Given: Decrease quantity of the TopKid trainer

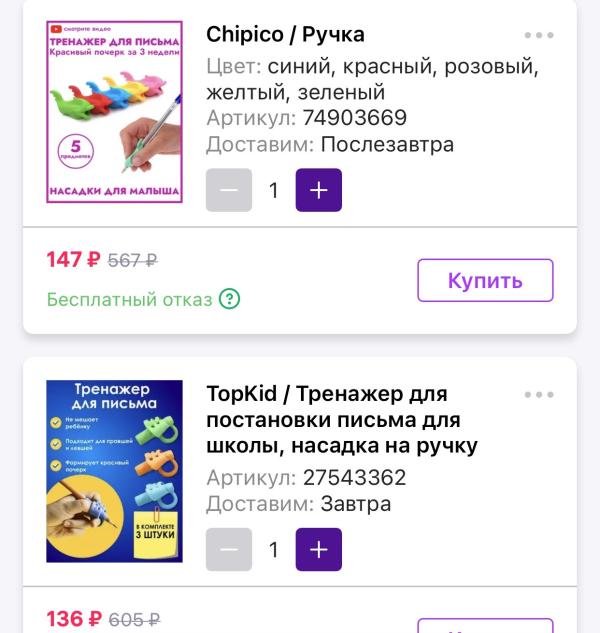Looking at the screenshot, I should coord(229,549).
